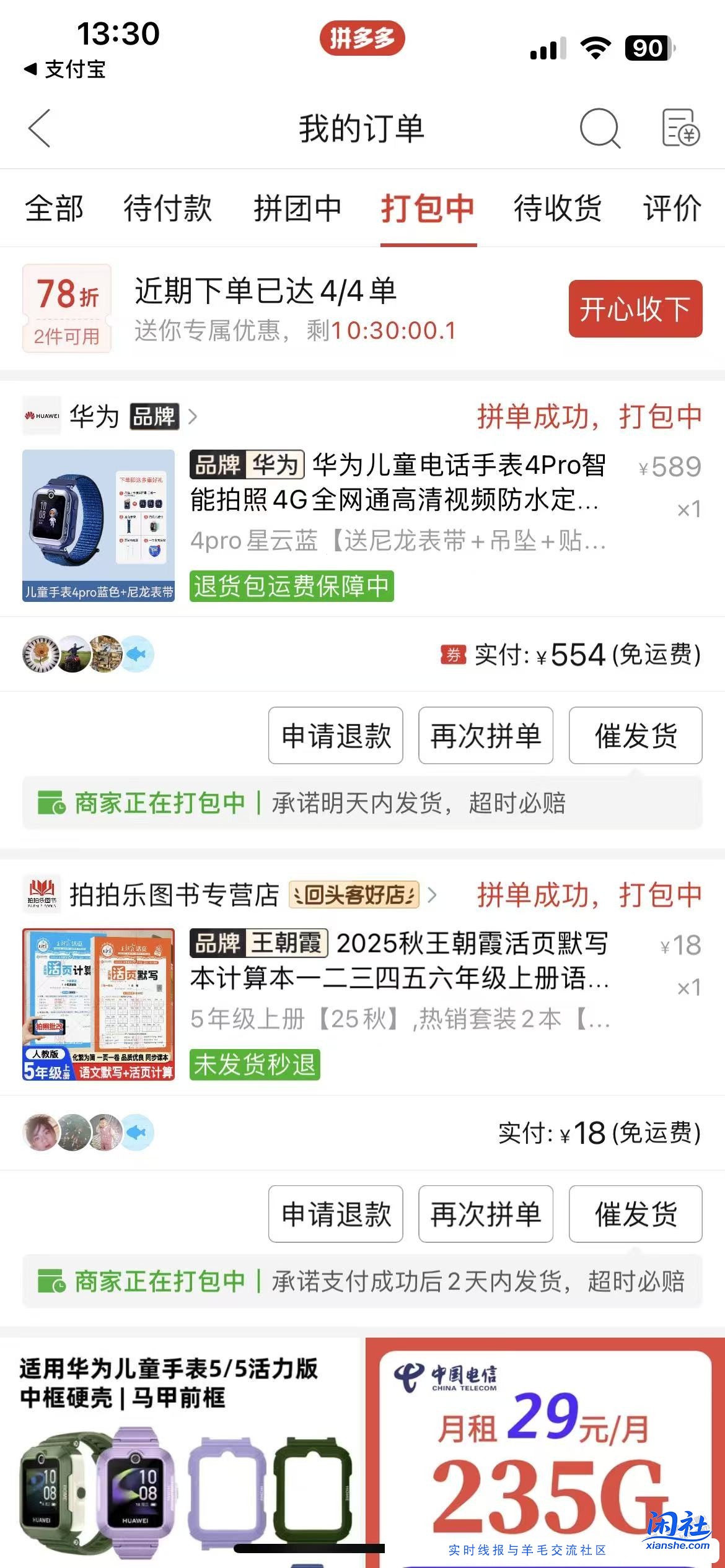
Task: Open the Huawei watch frame case product card
Action: click(180, 1449)
